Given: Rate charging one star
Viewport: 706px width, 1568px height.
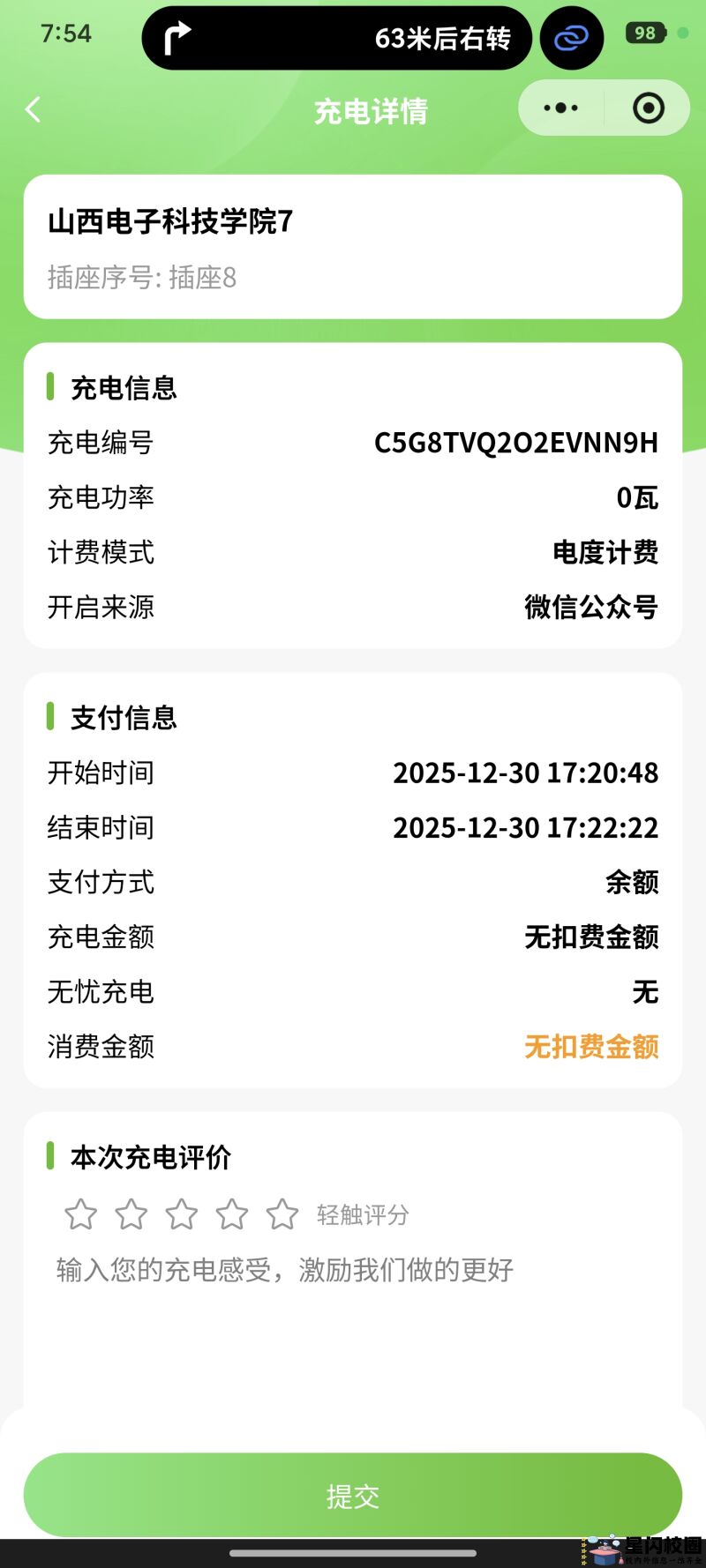Looking at the screenshot, I should tap(80, 1214).
